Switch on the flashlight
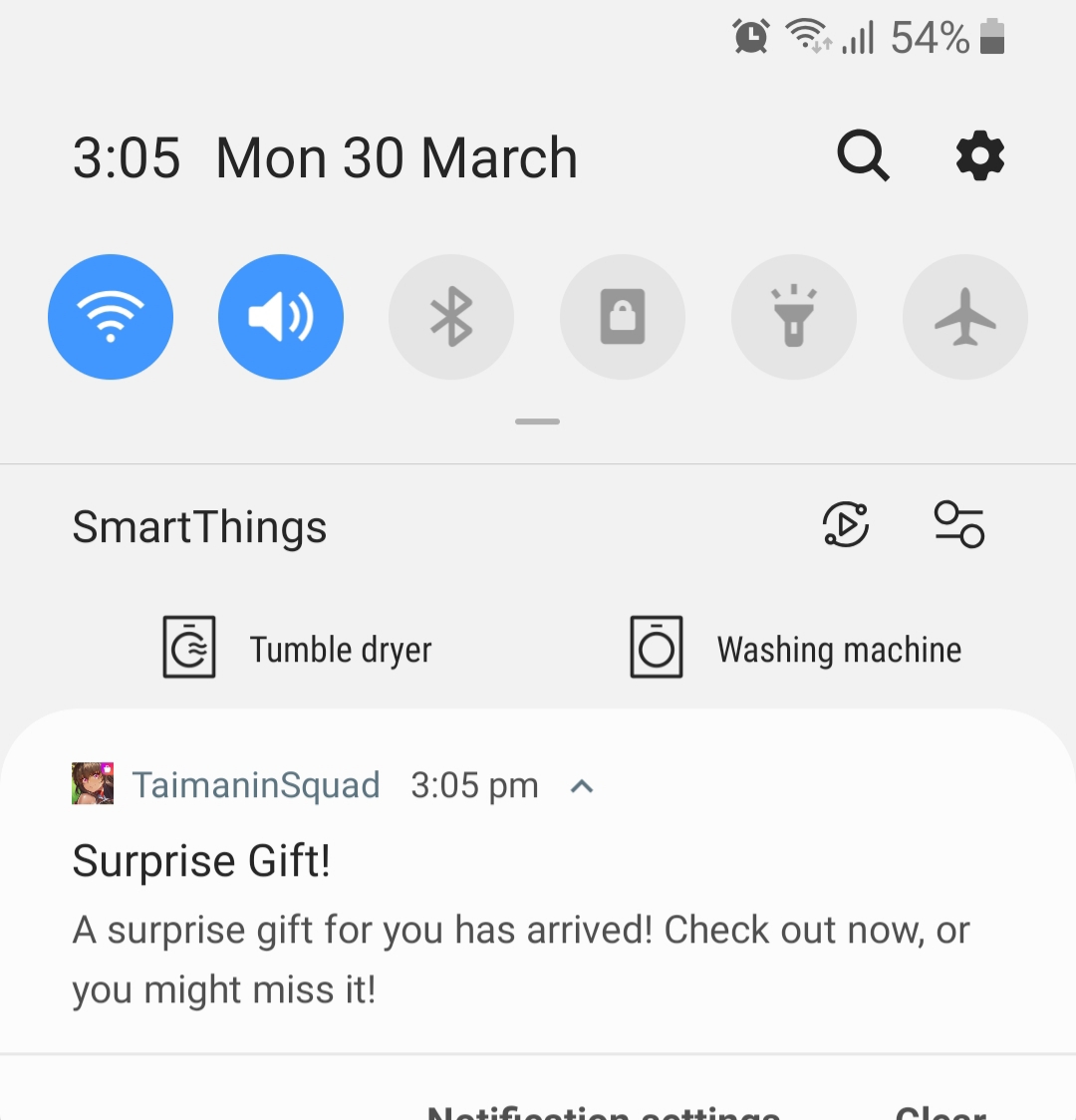This screenshot has height=1120, width=1076. (x=794, y=317)
